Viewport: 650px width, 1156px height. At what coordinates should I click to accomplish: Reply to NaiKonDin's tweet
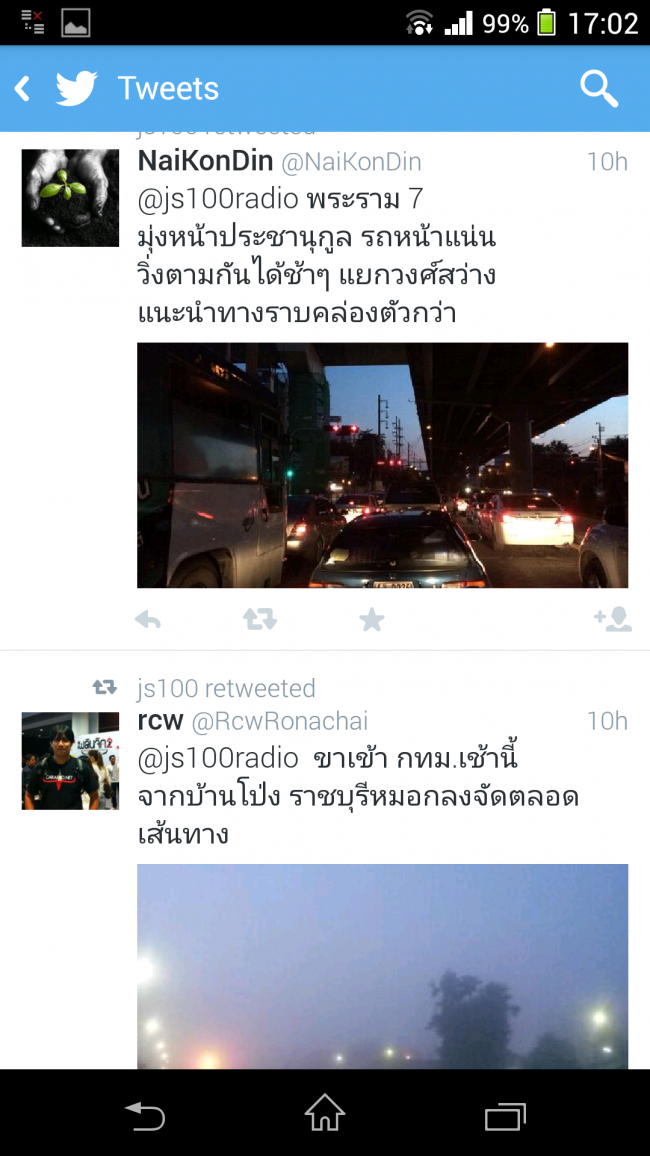coord(148,621)
